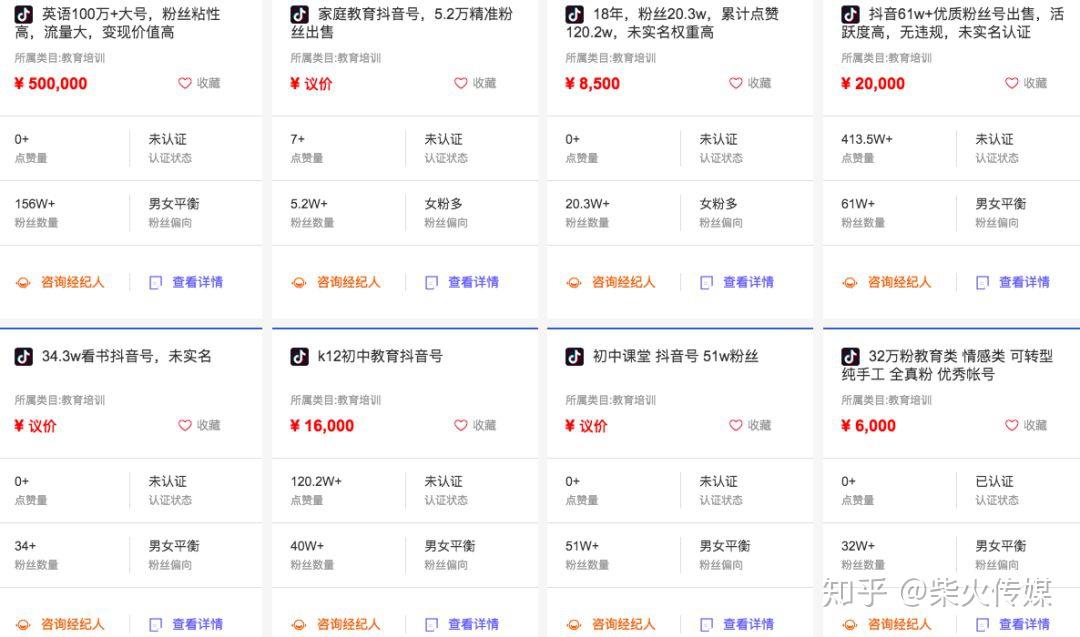
Task: Favorite the 34.3w看书抖音号 listing
Action: pyautogui.click(x=199, y=425)
